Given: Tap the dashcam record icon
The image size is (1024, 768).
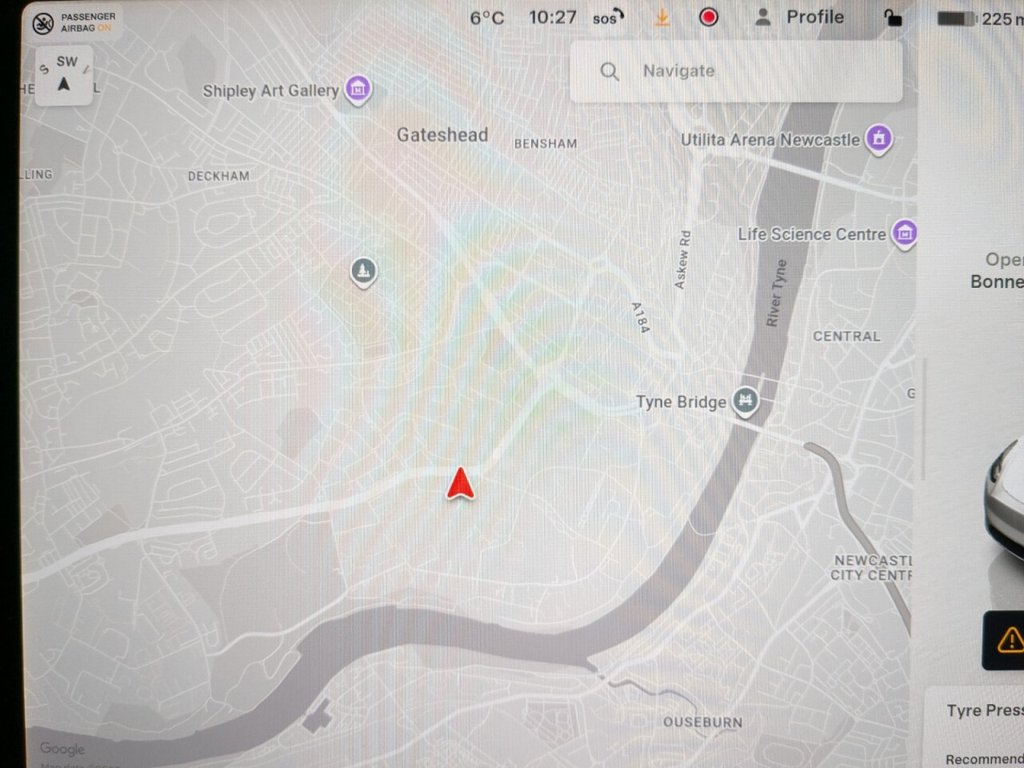Looking at the screenshot, I should coord(709,17).
